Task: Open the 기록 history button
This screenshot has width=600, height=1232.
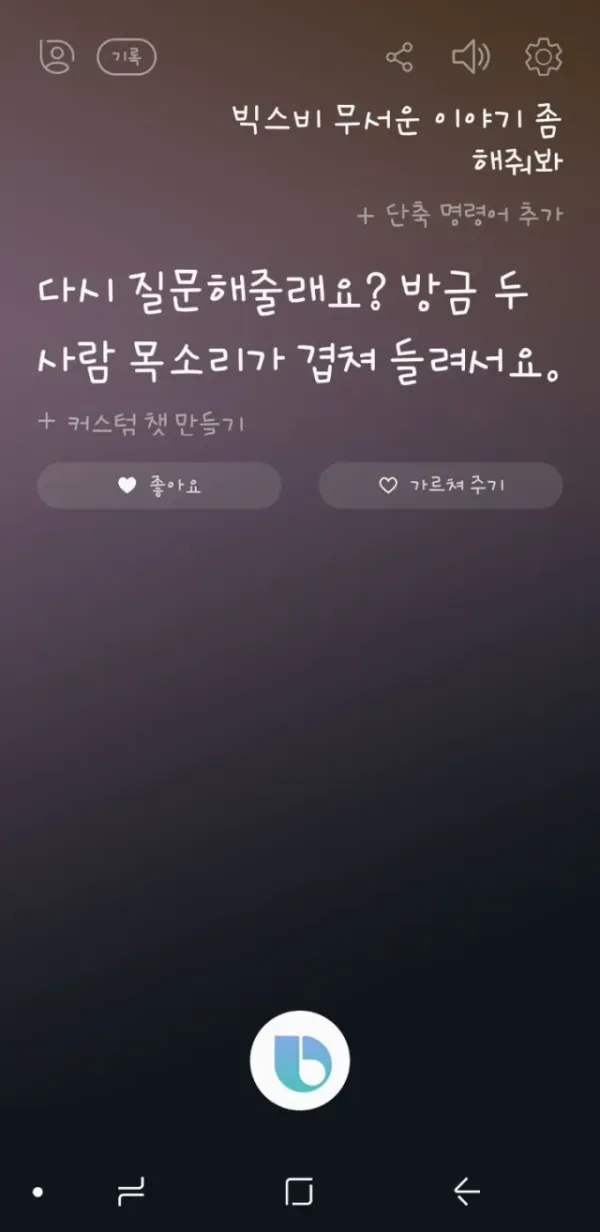Action: pos(127,57)
